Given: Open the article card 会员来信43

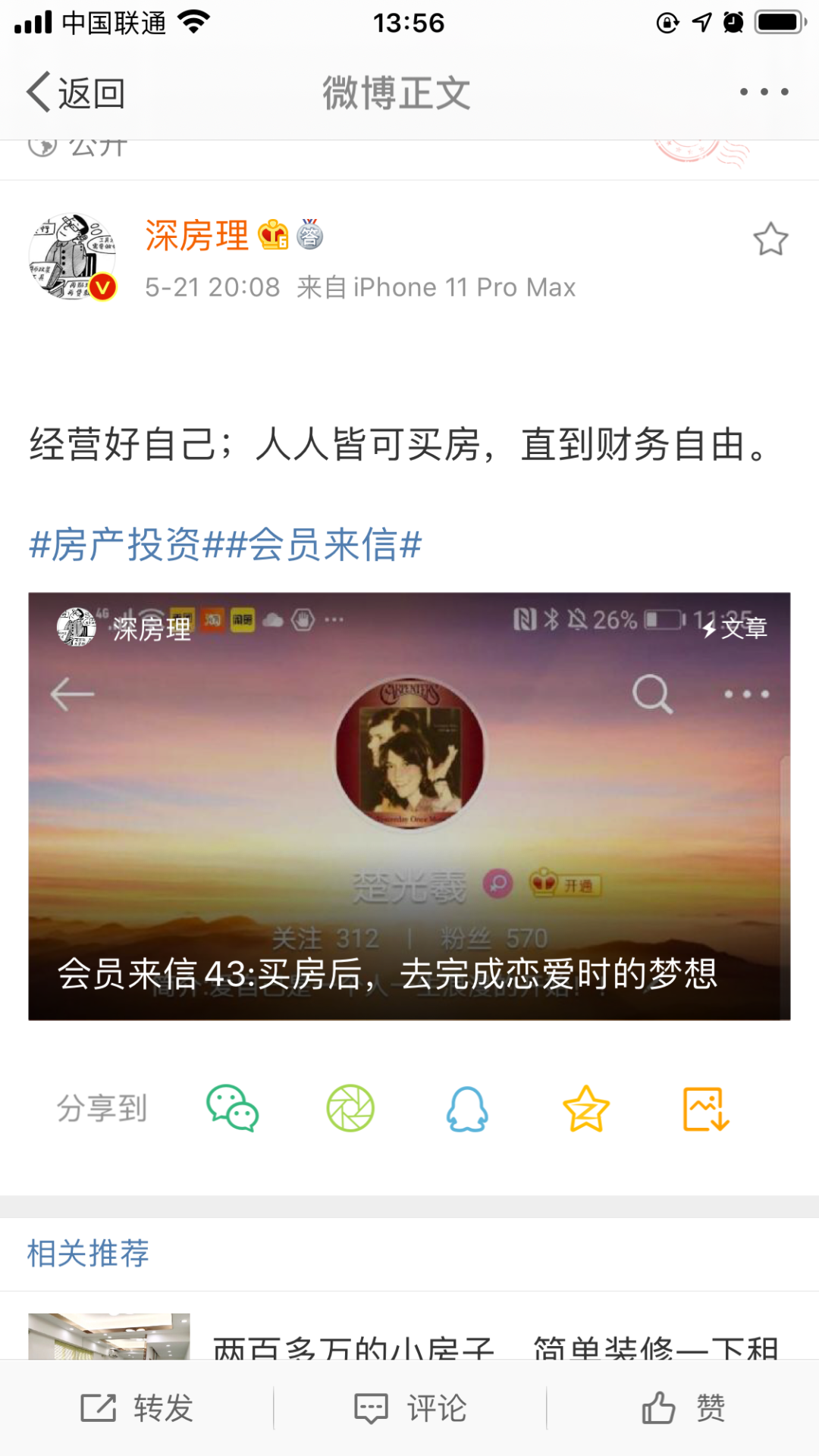Looking at the screenshot, I should (409, 806).
